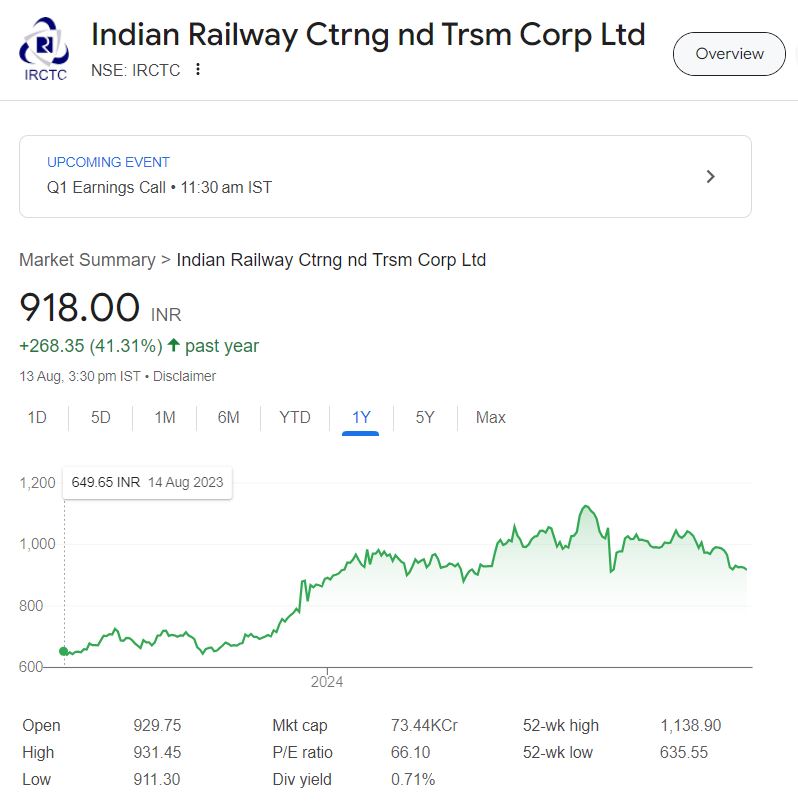Switch to the 6M range
The height and width of the screenshot is (807, 798).
[229, 417]
